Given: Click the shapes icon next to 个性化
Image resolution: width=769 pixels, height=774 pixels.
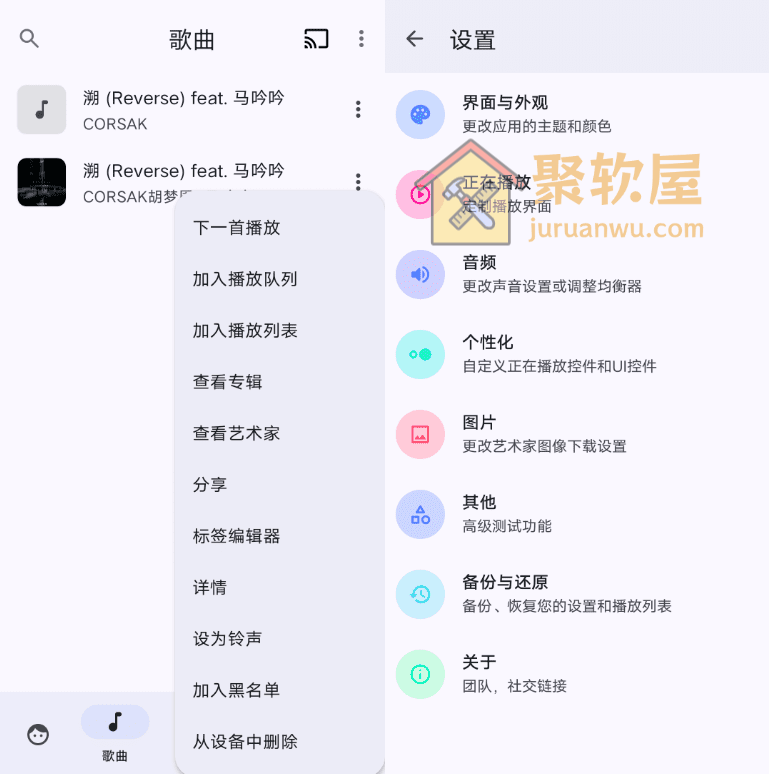Looking at the screenshot, I should click(x=420, y=355).
